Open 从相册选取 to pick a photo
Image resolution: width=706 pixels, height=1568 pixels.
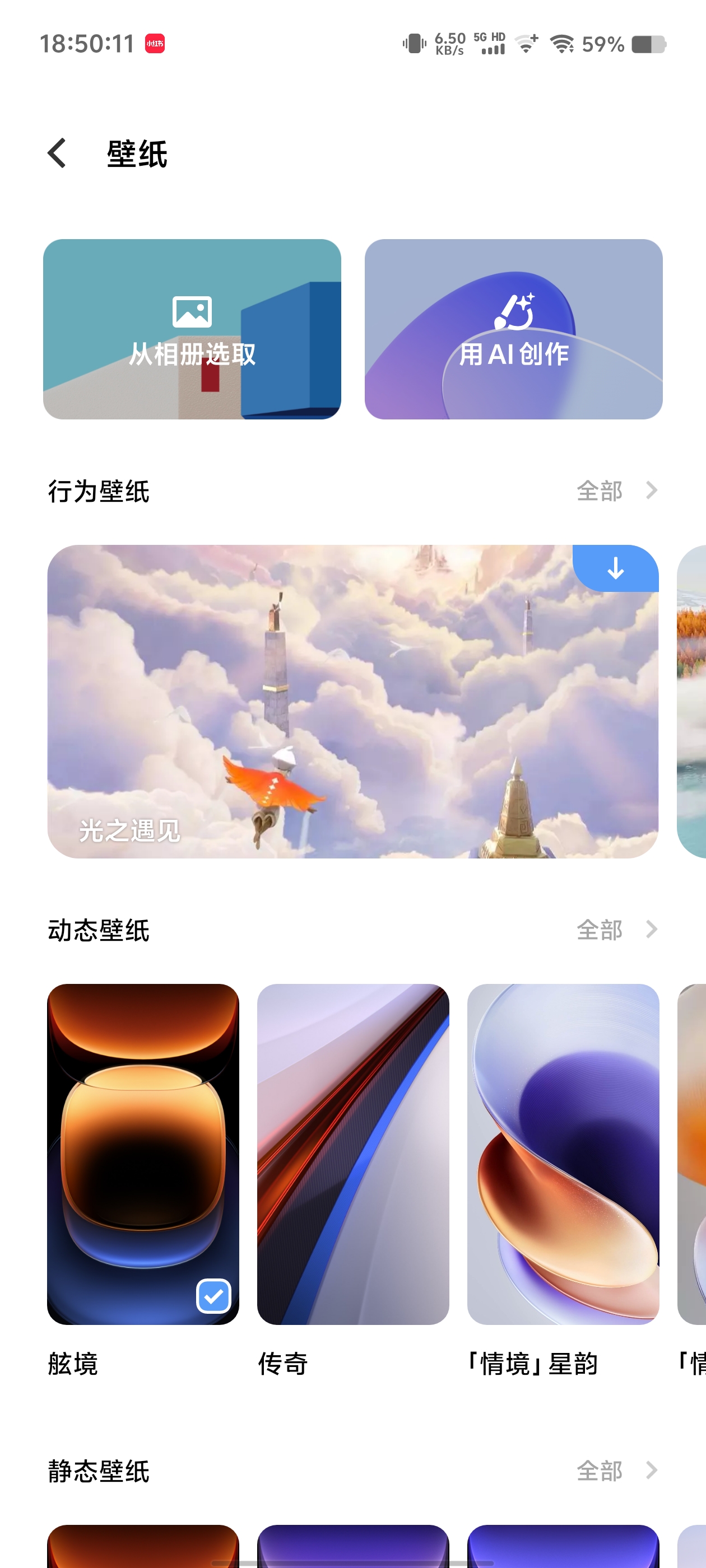192,329
